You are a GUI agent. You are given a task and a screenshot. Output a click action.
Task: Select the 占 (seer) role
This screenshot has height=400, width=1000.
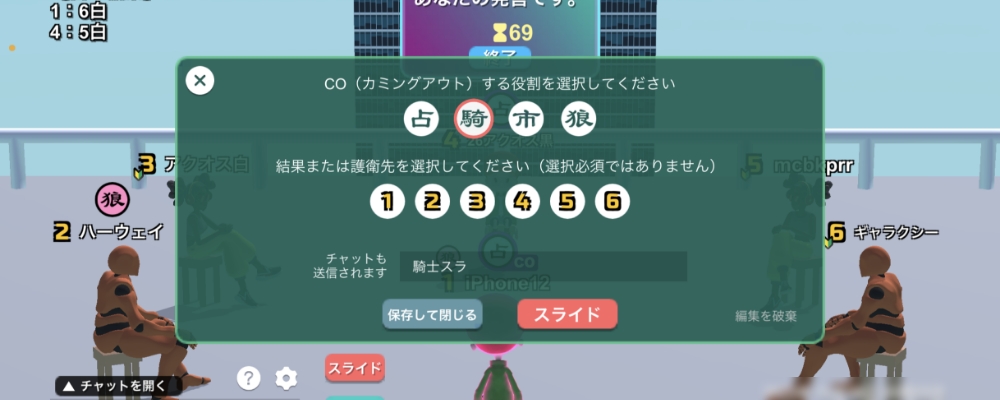click(x=422, y=120)
